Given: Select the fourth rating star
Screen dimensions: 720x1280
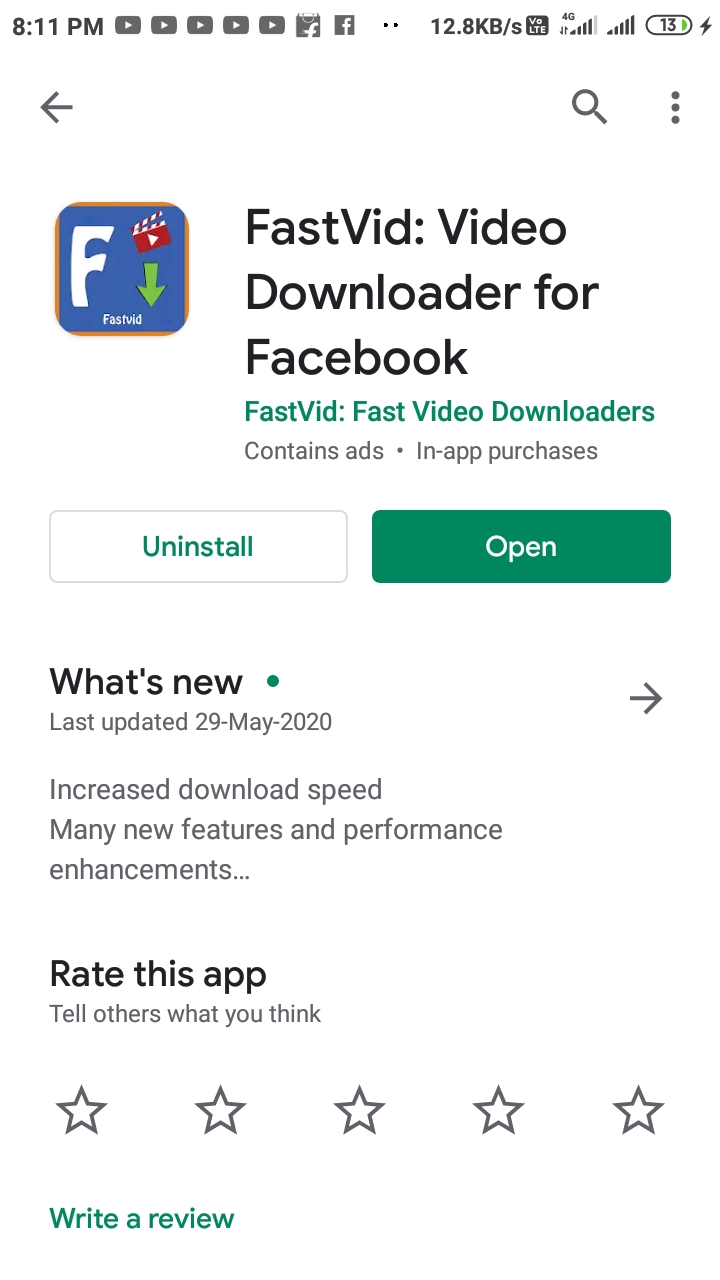Looking at the screenshot, I should [x=498, y=1110].
